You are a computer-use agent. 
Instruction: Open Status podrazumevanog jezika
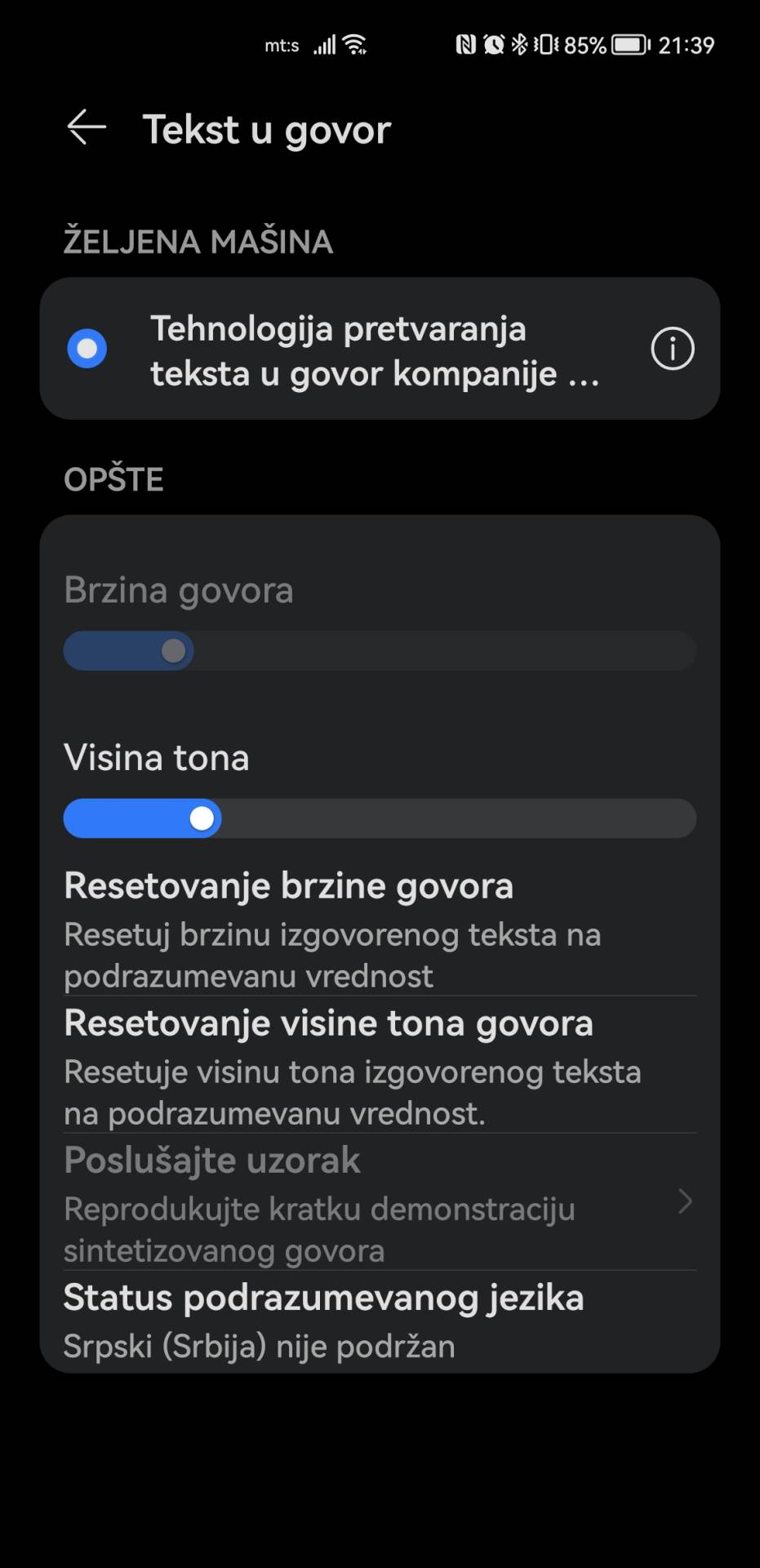380,1321
